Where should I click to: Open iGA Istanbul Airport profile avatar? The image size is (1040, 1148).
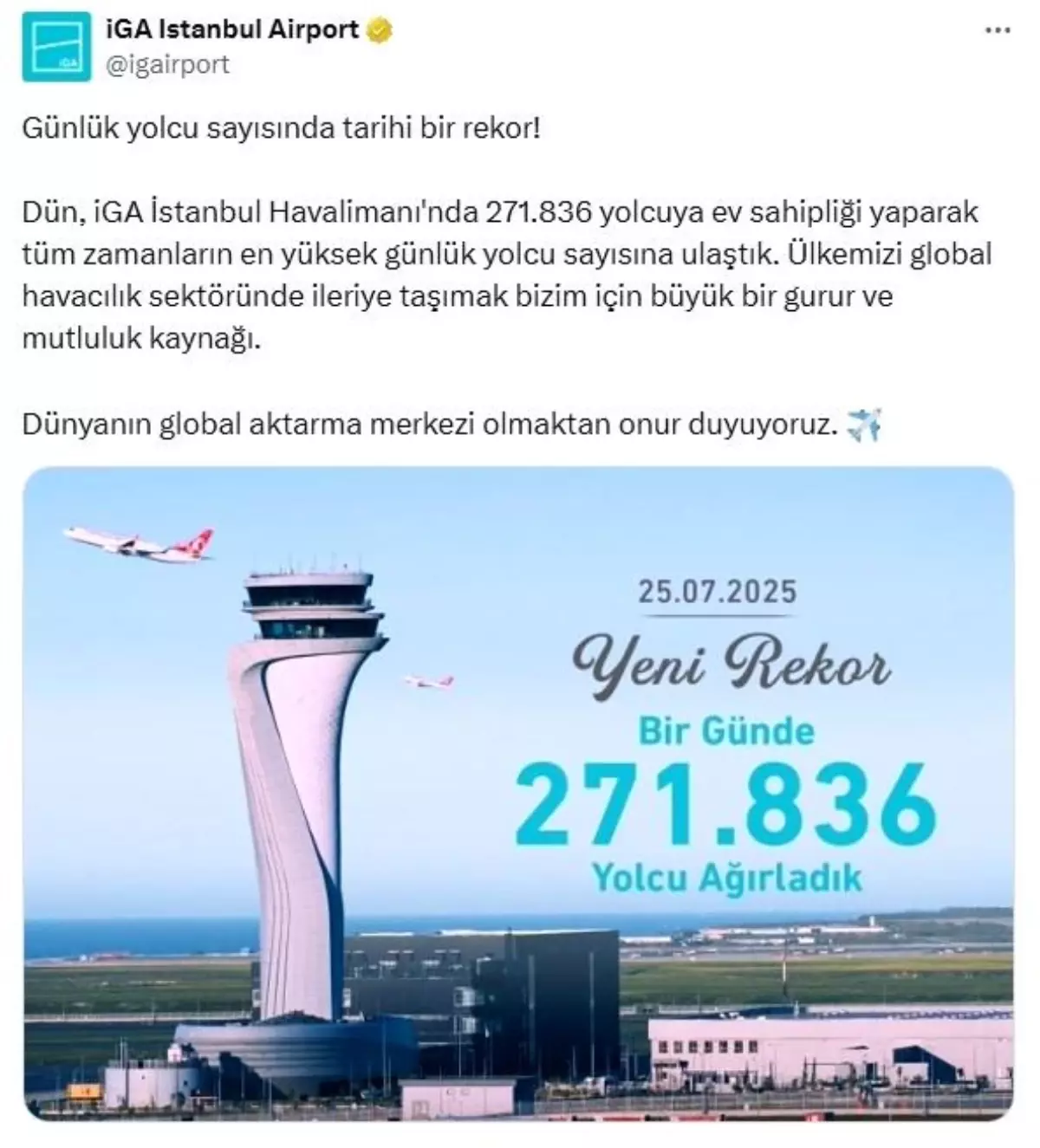point(56,47)
